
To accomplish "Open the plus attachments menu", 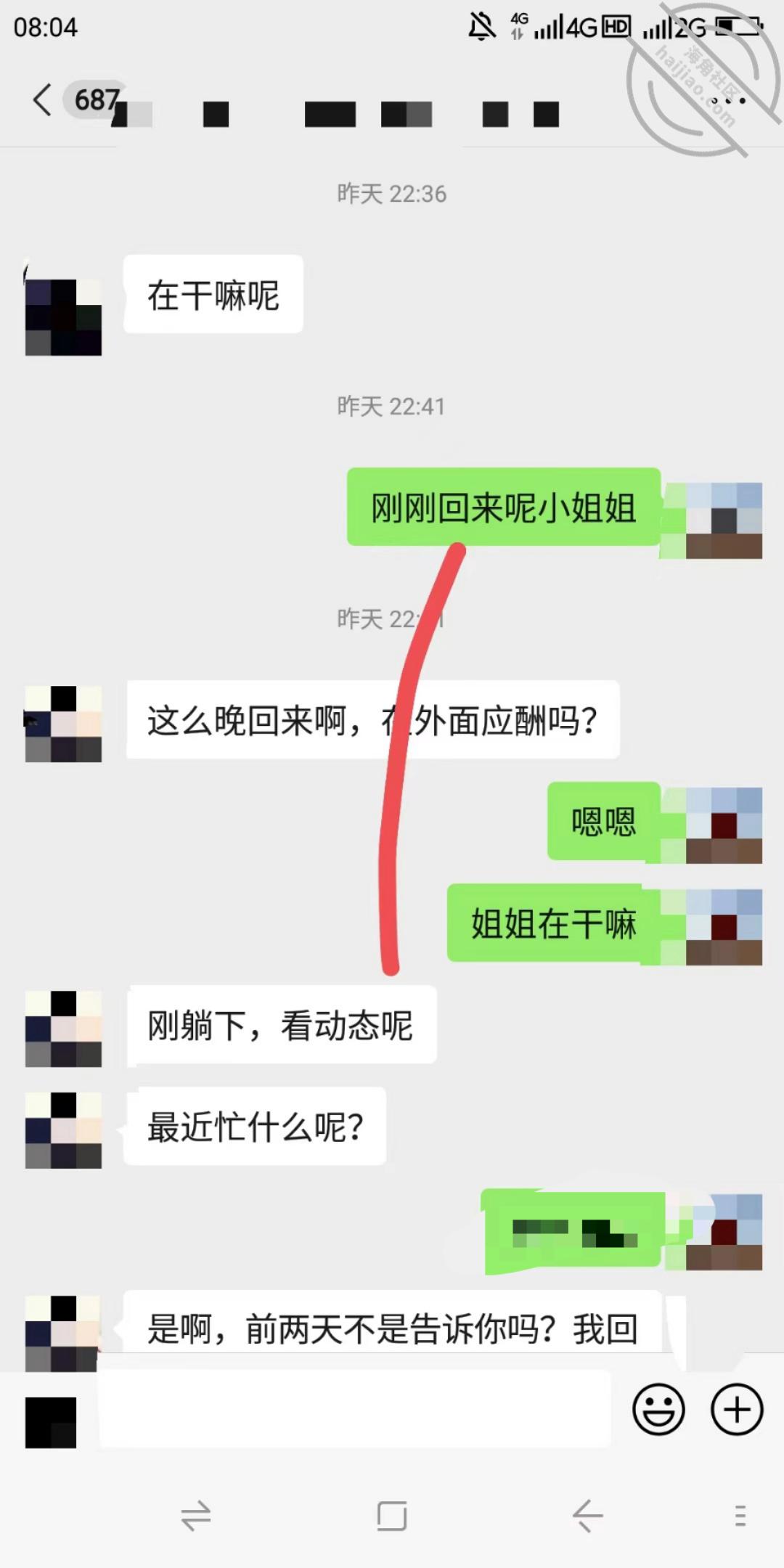I will tap(737, 1410).
